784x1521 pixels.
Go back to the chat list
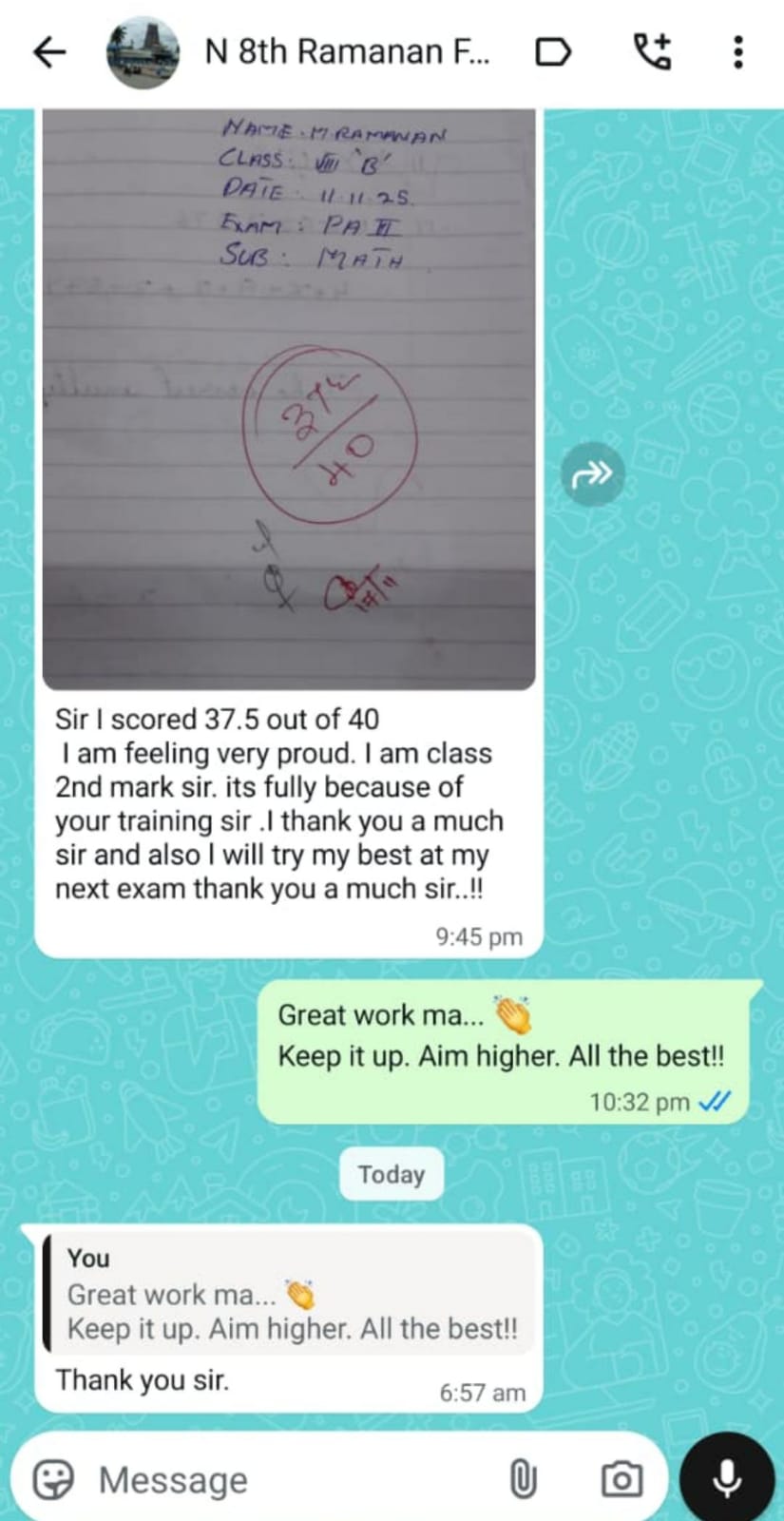pos(49,52)
